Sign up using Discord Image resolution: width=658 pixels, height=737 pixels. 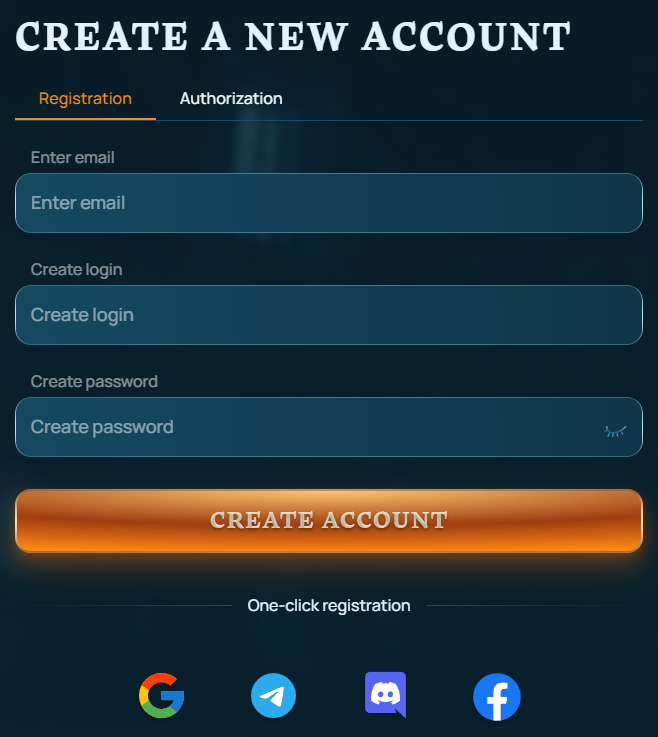(386, 694)
